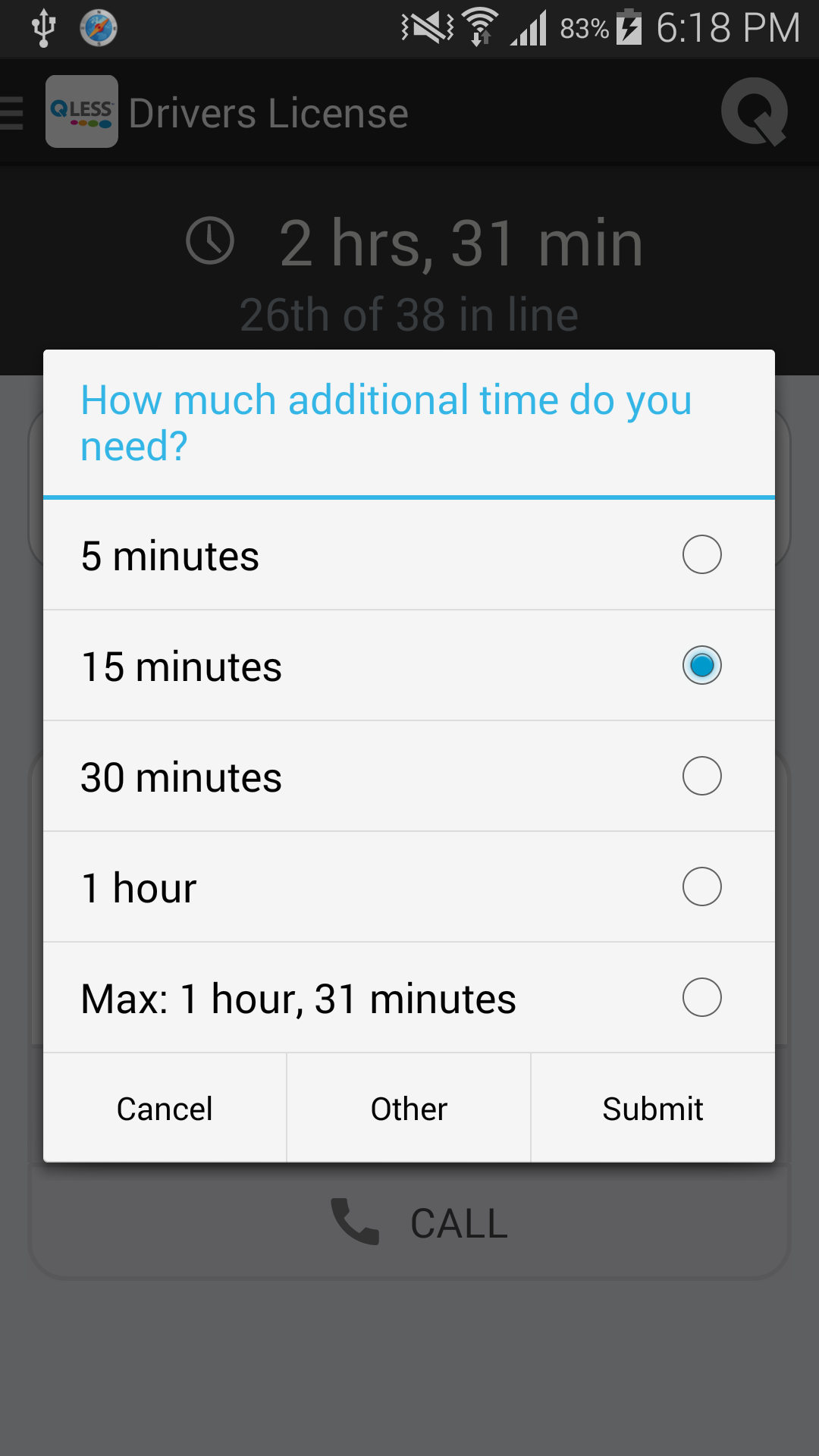Tap the Q search icon
This screenshot has width=819, height=1456.
[x=755, y=112]
